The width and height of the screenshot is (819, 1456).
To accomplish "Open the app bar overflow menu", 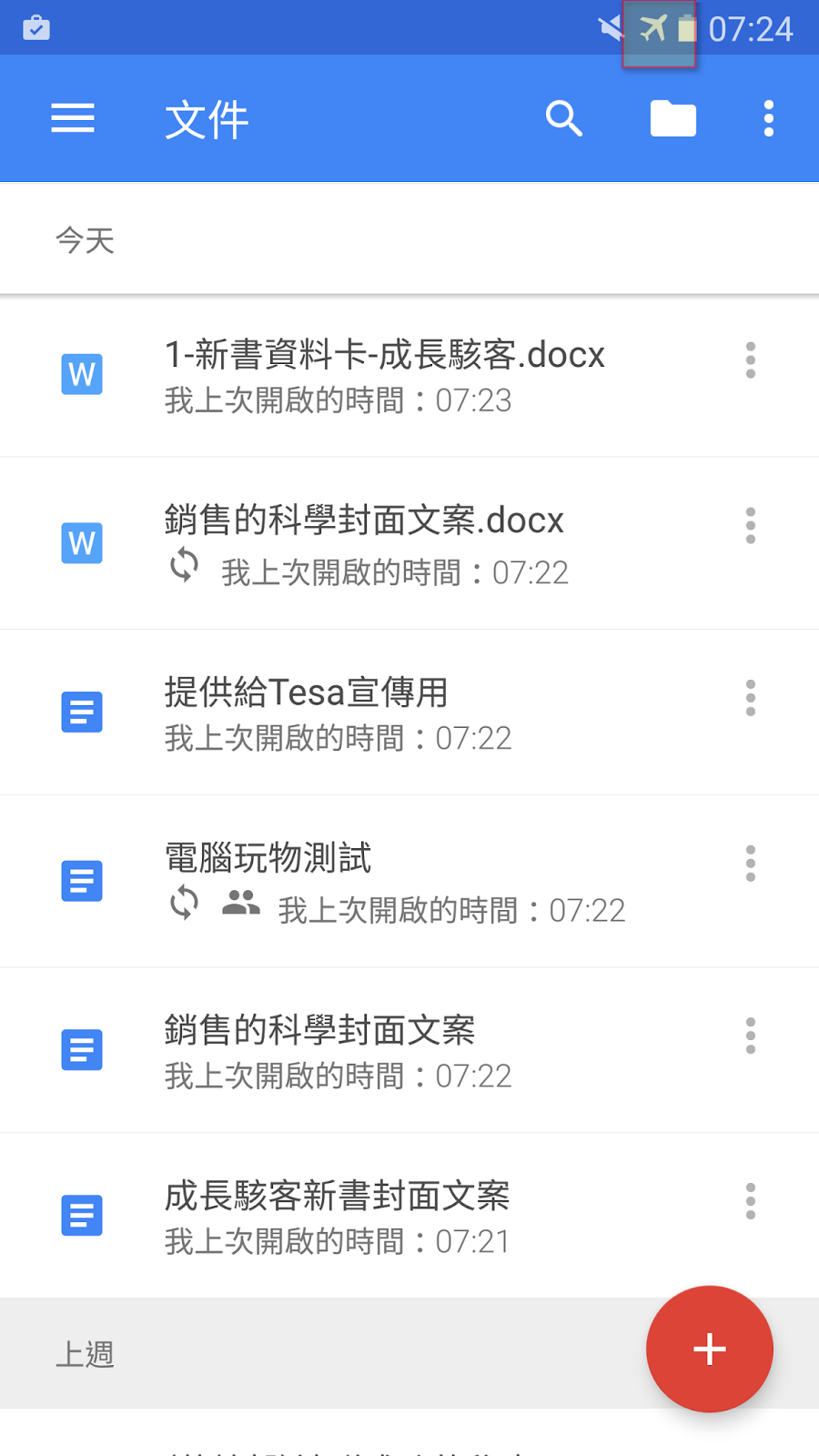I will [x=769, y=118].
